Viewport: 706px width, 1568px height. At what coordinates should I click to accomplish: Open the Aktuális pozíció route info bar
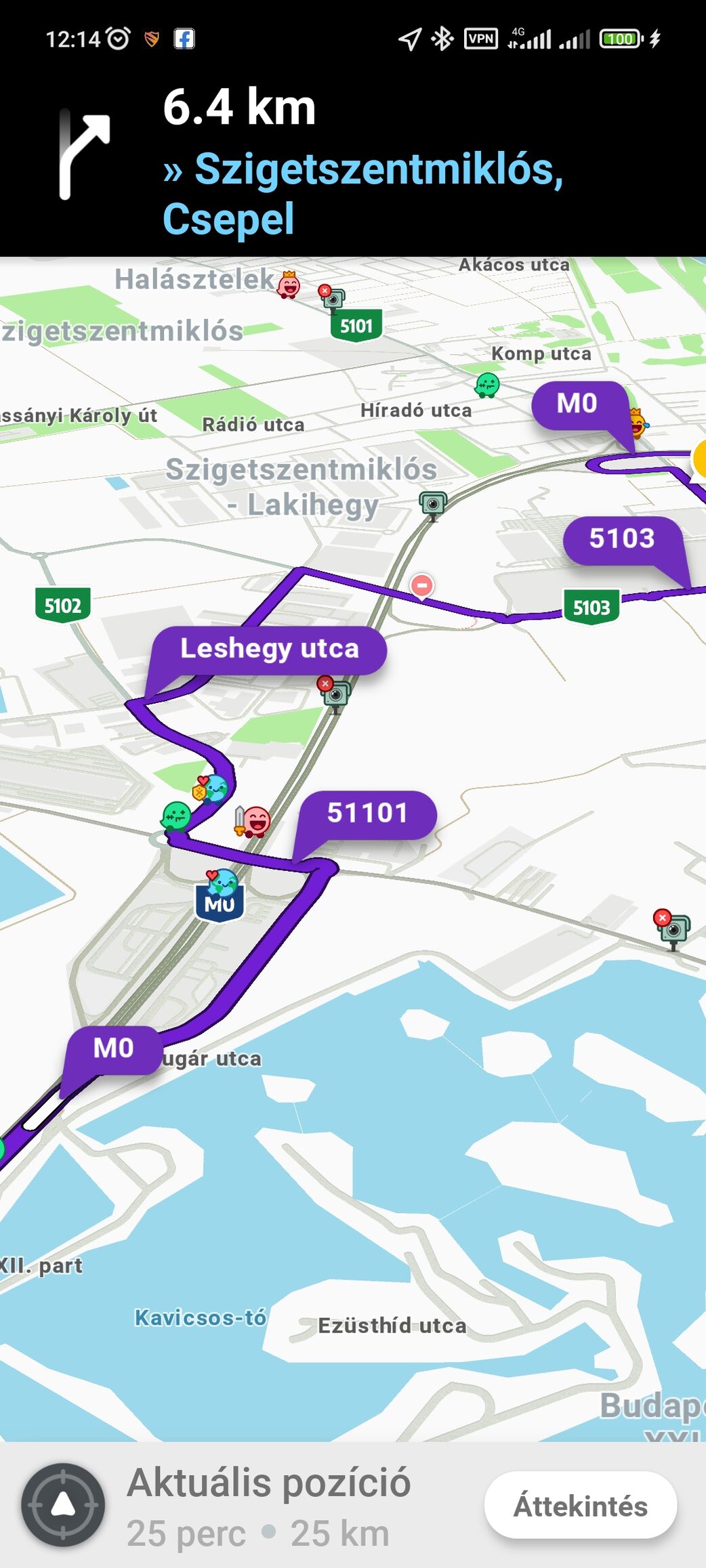pos(268,1505)
